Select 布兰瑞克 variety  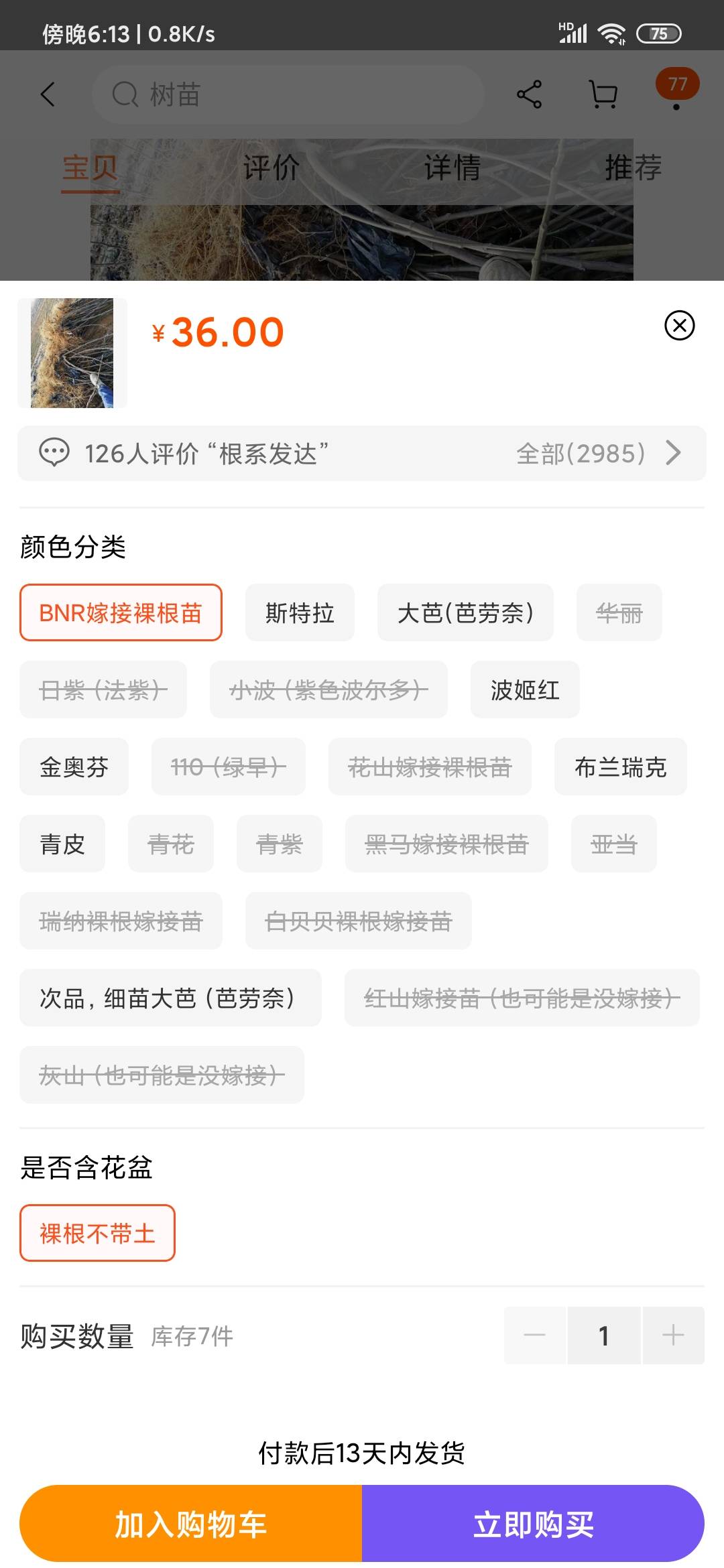pos(620,767)
